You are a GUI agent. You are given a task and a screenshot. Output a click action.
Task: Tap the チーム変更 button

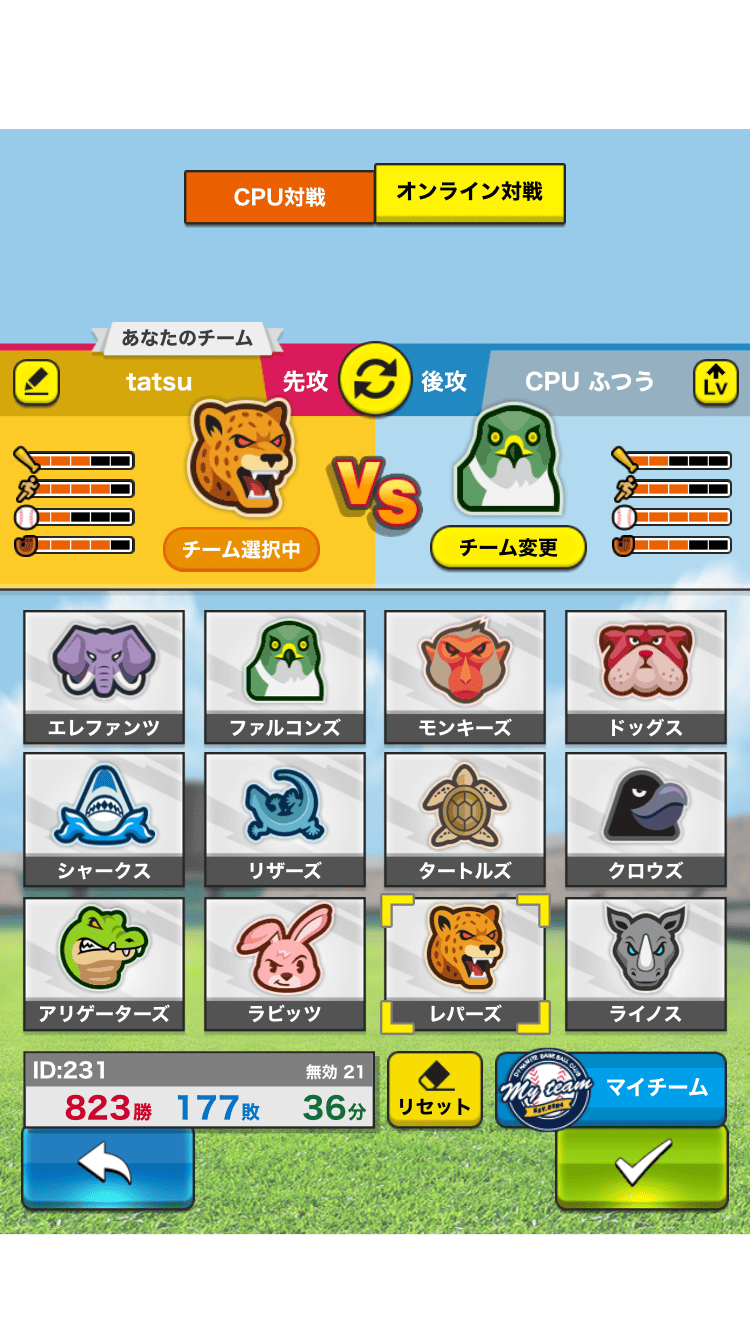(x=508, y=547)
